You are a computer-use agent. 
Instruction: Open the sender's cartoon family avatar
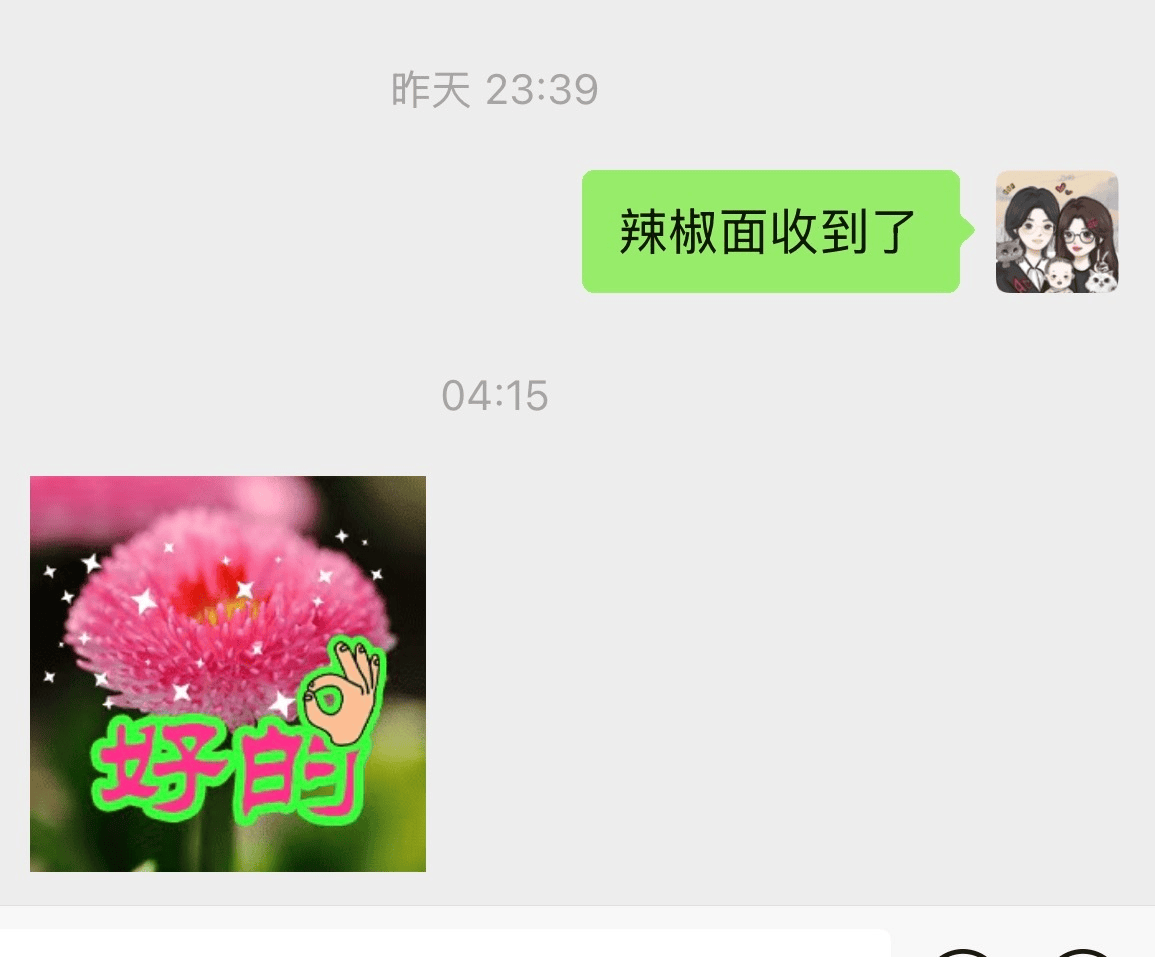(x=1056, y=231)
